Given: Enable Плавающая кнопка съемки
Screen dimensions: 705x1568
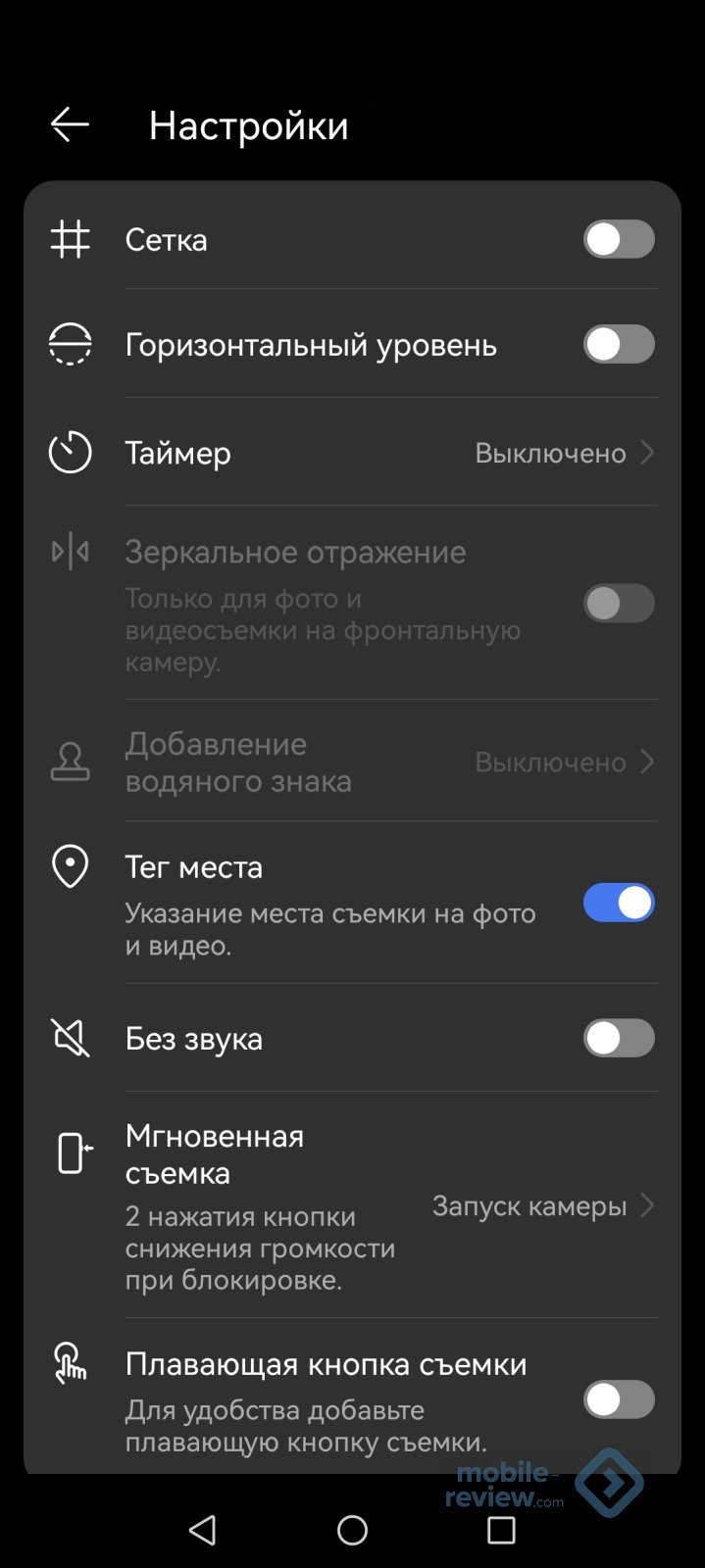Looking at the screenshot, I should click(619, 1399).
